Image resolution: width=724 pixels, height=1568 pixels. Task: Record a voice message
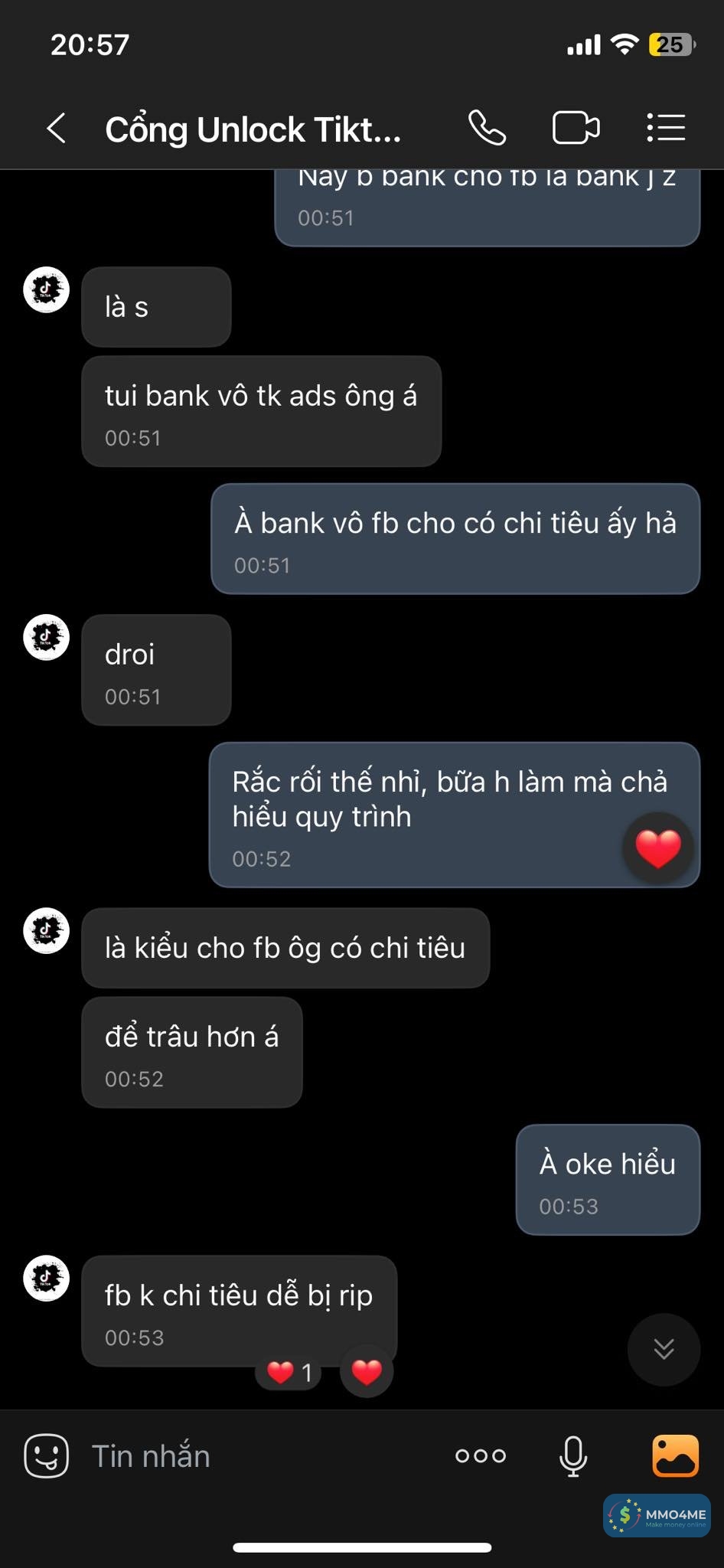pyautogui.click(x=572, y=1455)
